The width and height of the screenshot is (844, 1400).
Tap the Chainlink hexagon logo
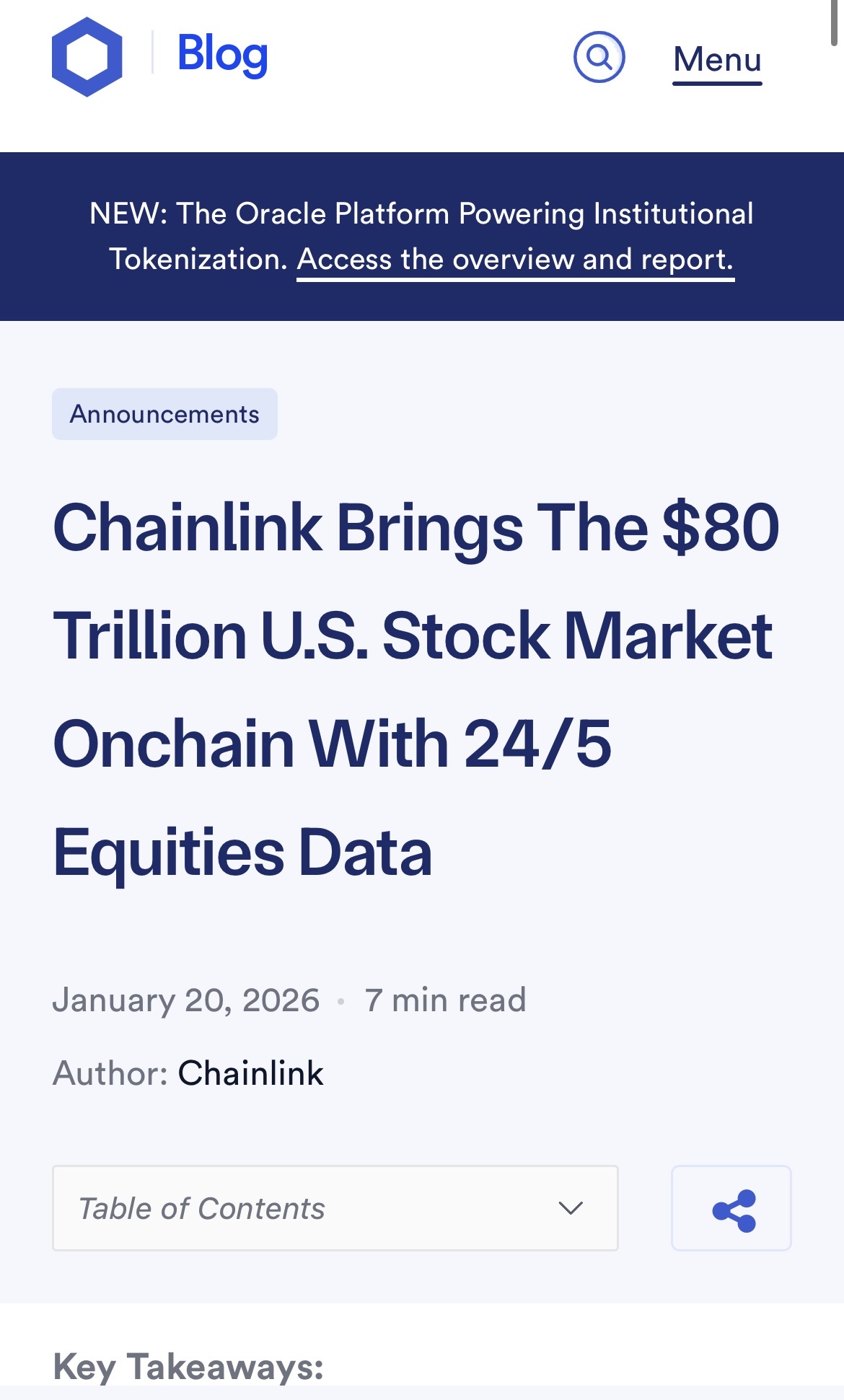pos(87,57)
